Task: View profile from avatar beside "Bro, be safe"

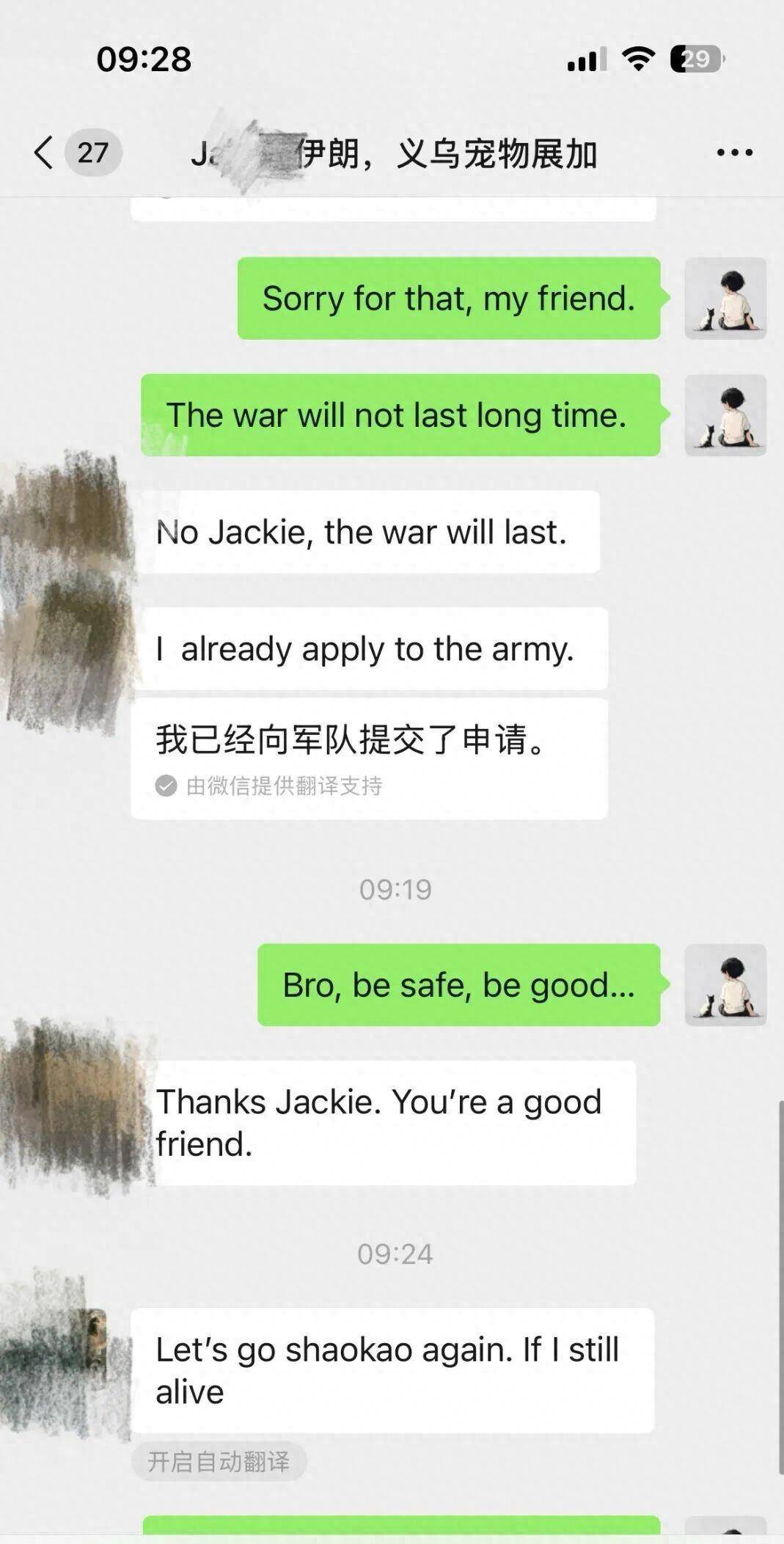Action: [725, 984]
